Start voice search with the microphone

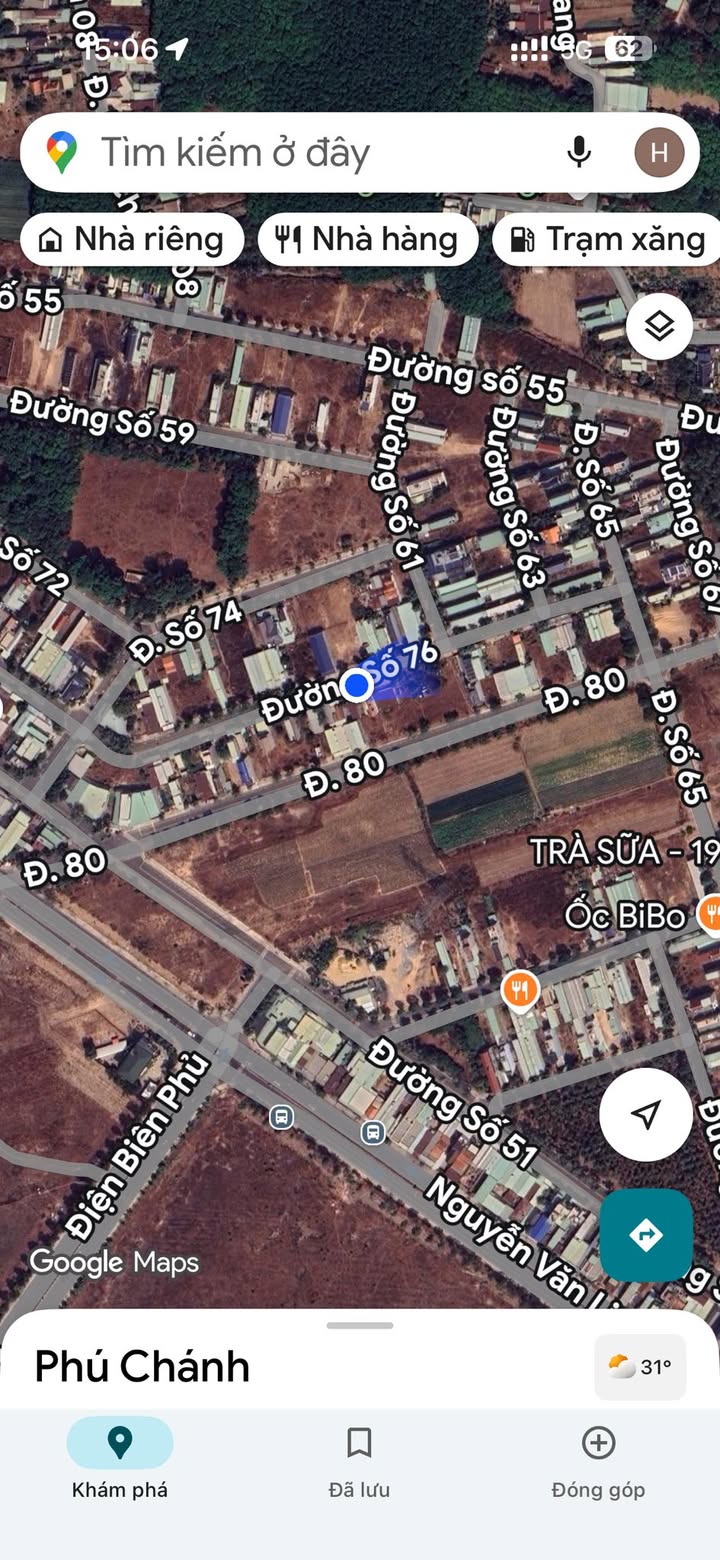coord(578,153)
